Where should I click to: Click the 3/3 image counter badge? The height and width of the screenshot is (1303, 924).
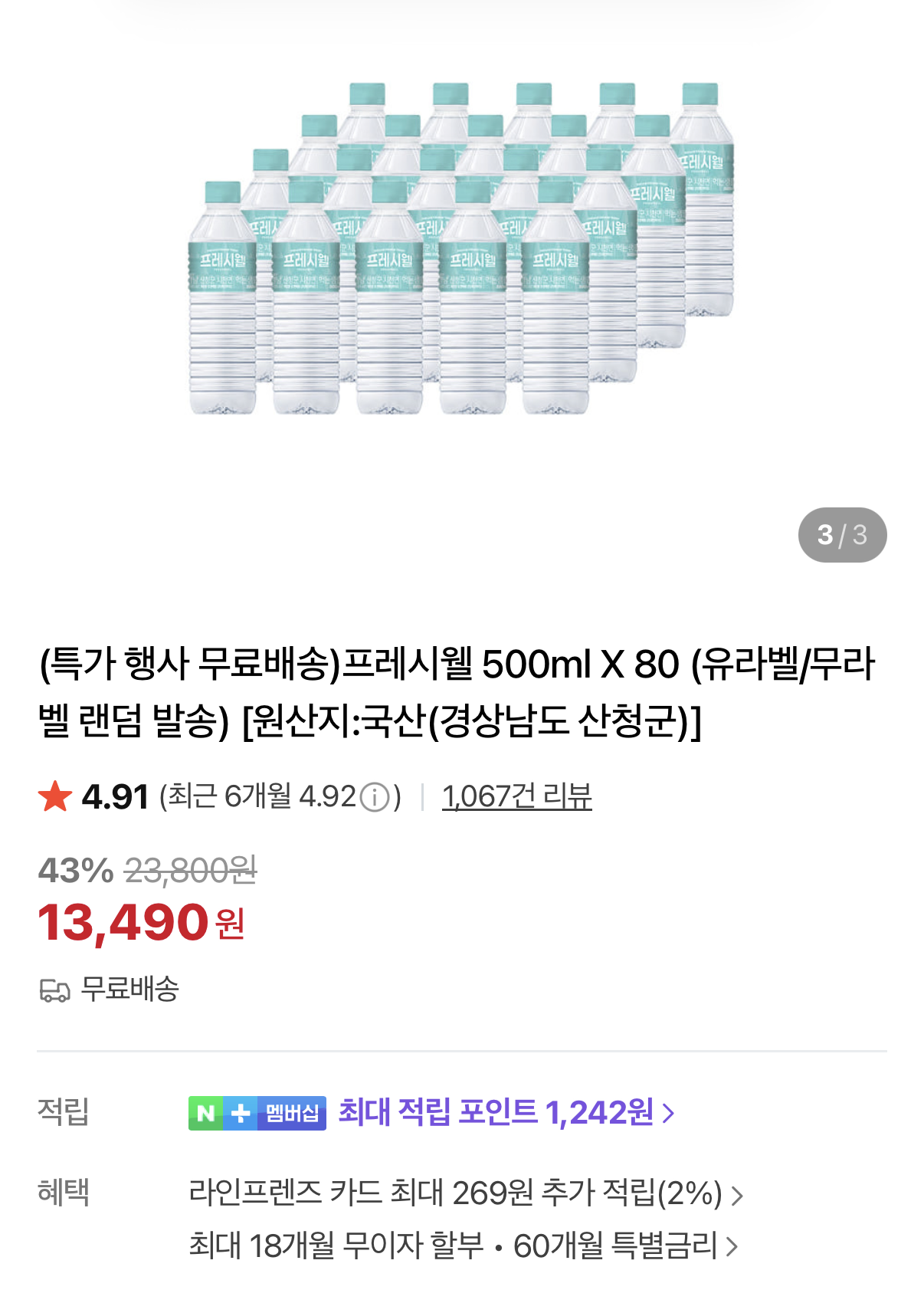pos(844,535)
